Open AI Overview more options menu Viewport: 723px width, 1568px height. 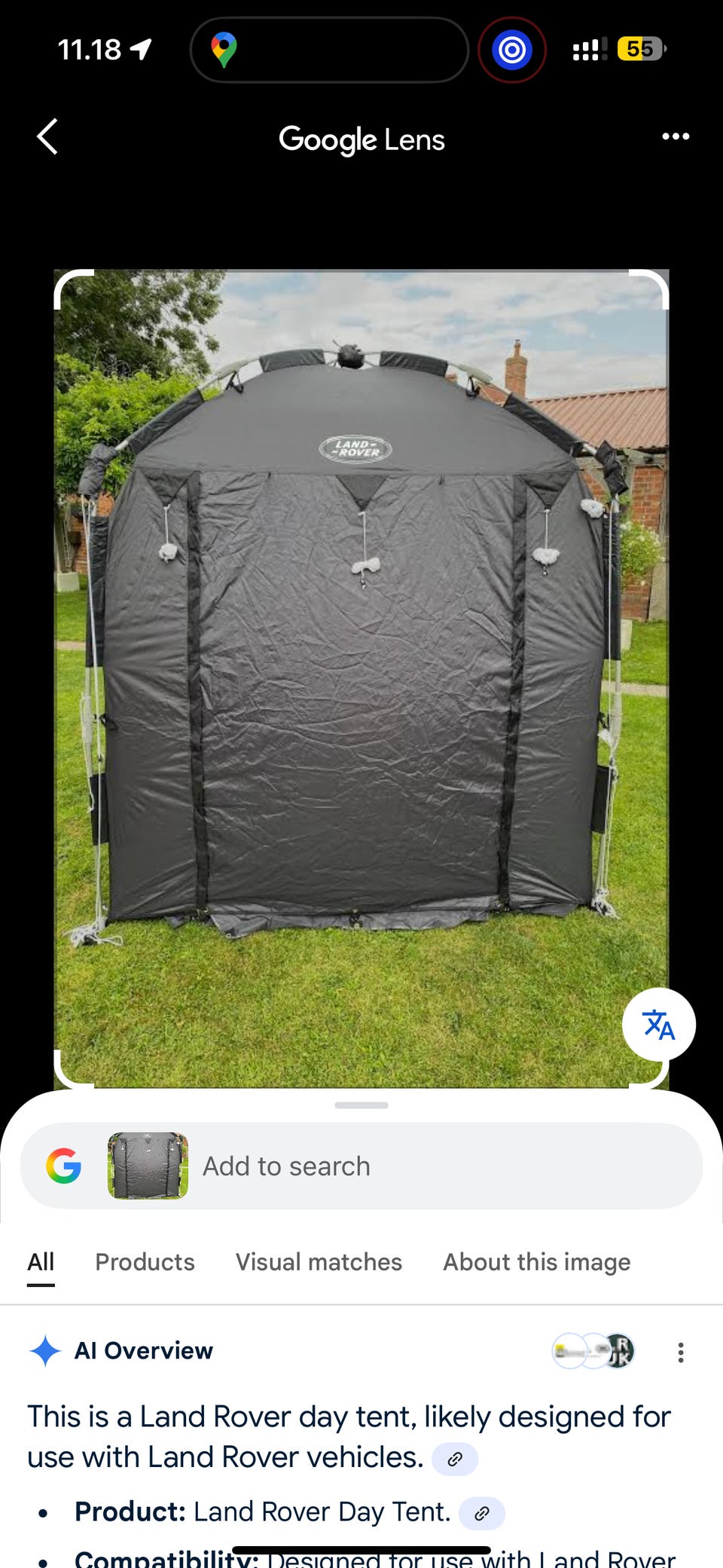click(x=680, y=1353)
